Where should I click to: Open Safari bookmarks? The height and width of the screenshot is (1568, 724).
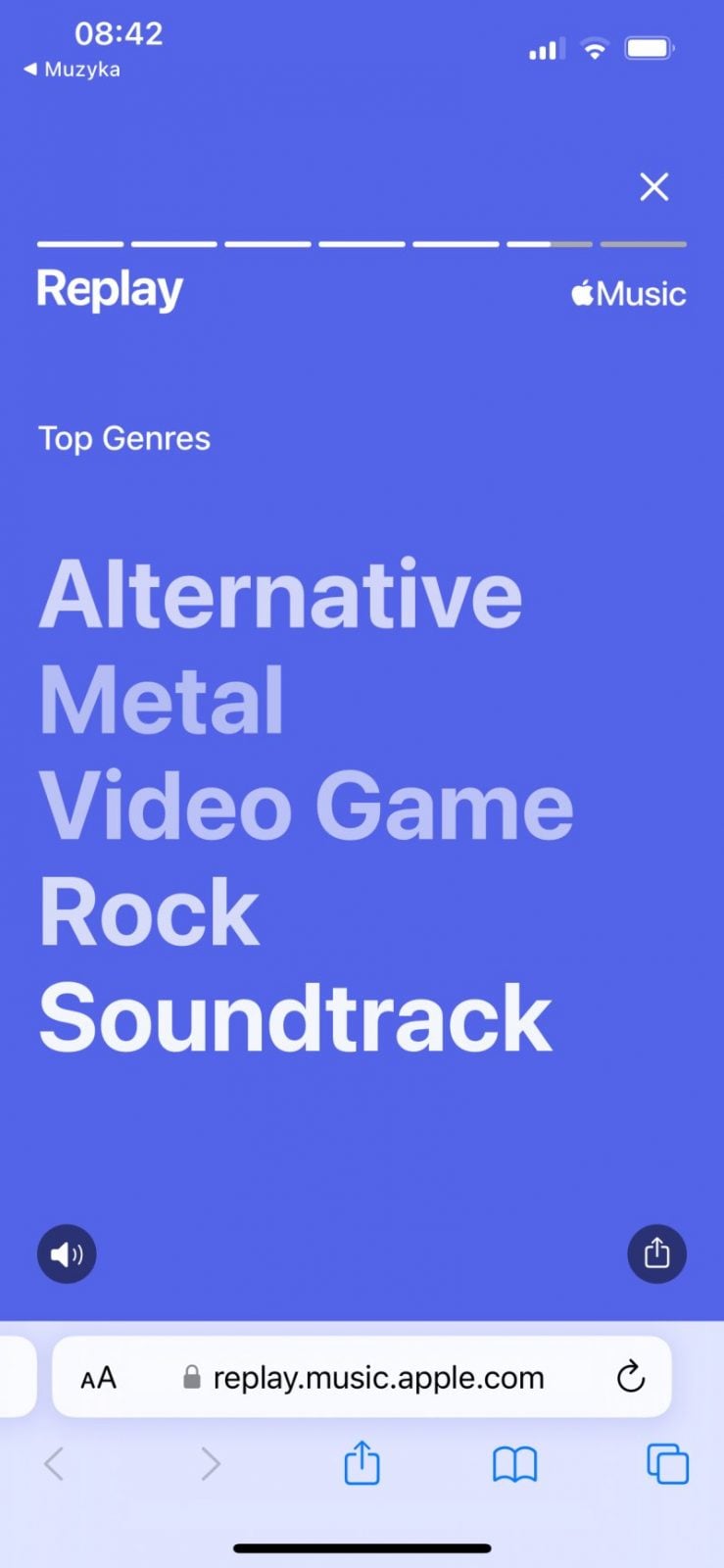[514, 1464]
